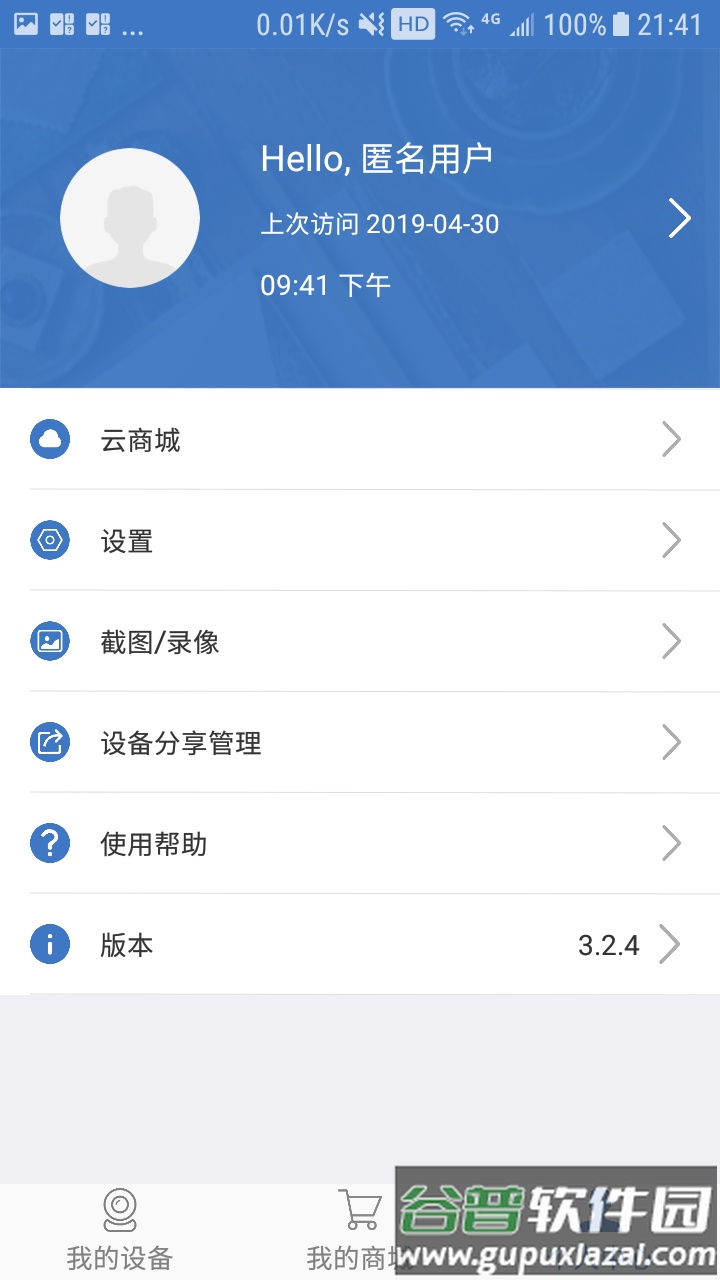
Task: Click the 截图/录像 picture icon
Action: [x=50, y=642]
